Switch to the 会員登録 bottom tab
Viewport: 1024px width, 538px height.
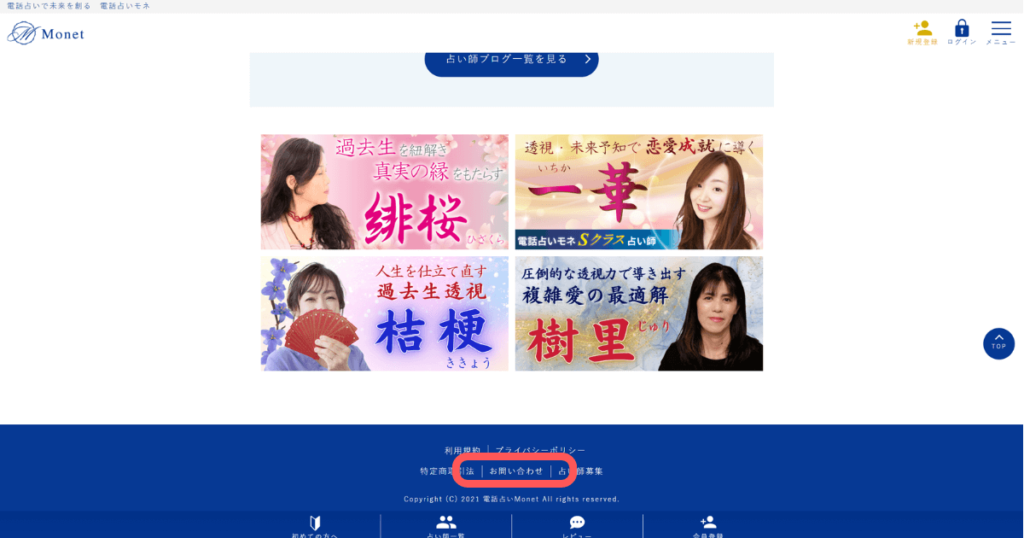coord(708,526)
